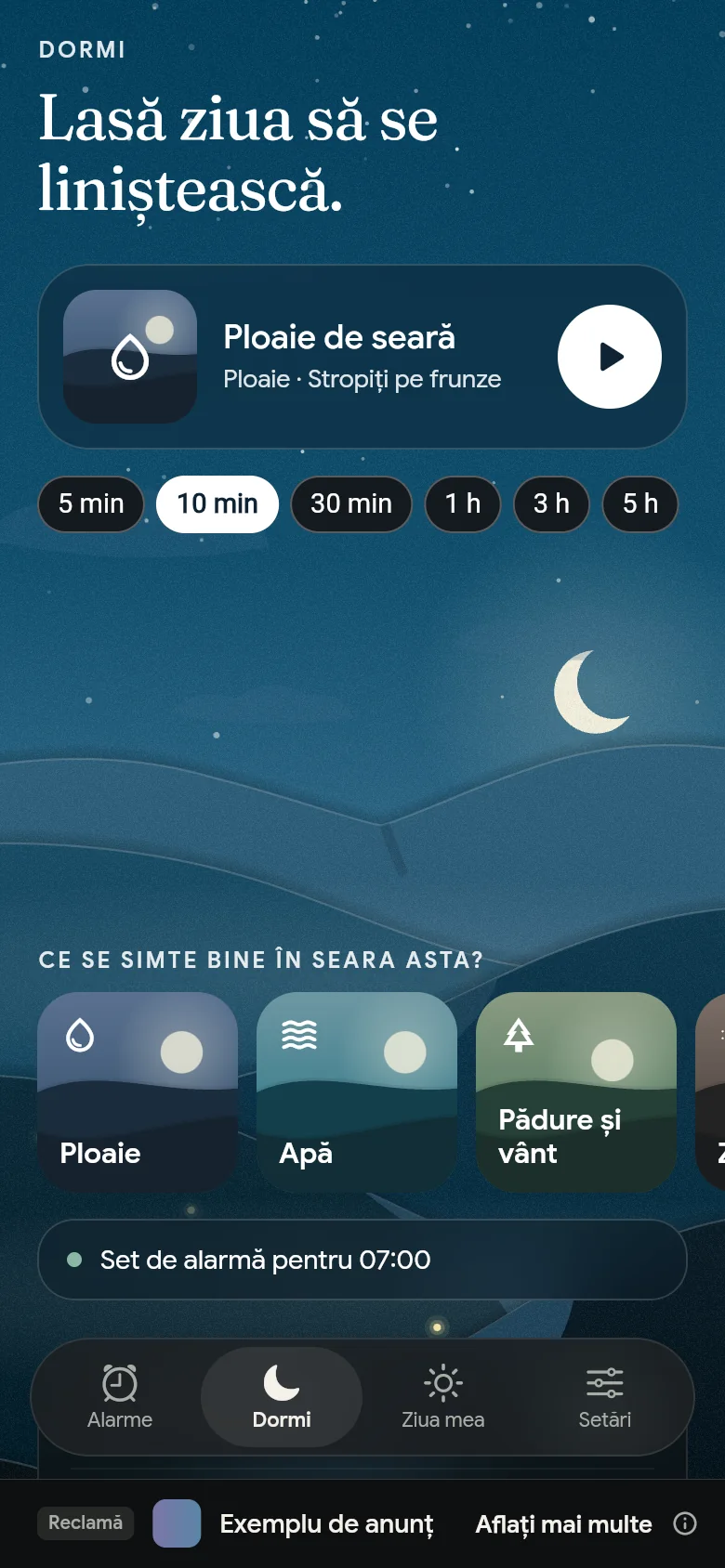The height and width of the screenshot is (1568, 725).
Task: Switch to the Setări tab
Action: tap(605, 1397)
